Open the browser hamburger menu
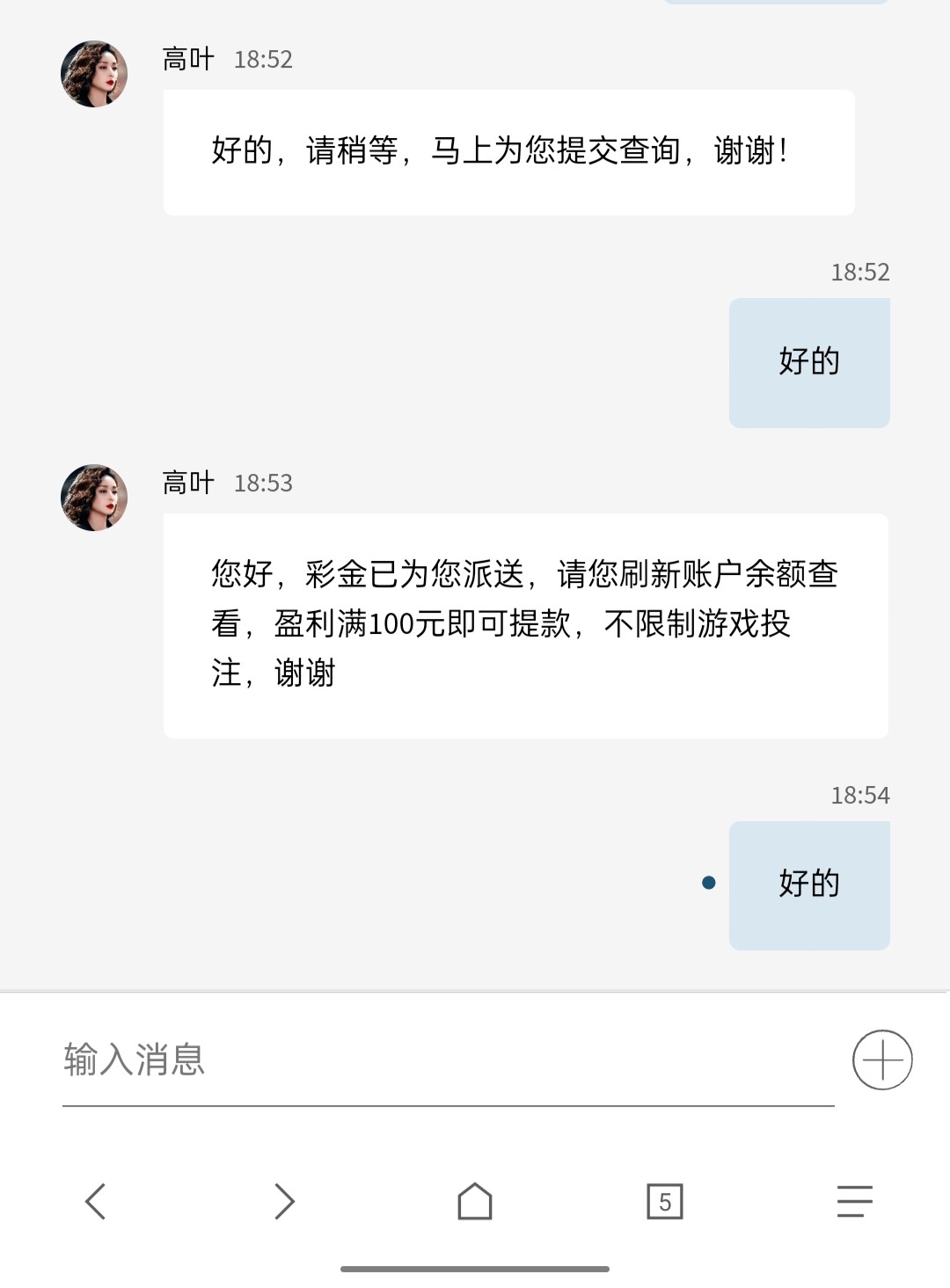950x1288 pixels. point(854,1201)
